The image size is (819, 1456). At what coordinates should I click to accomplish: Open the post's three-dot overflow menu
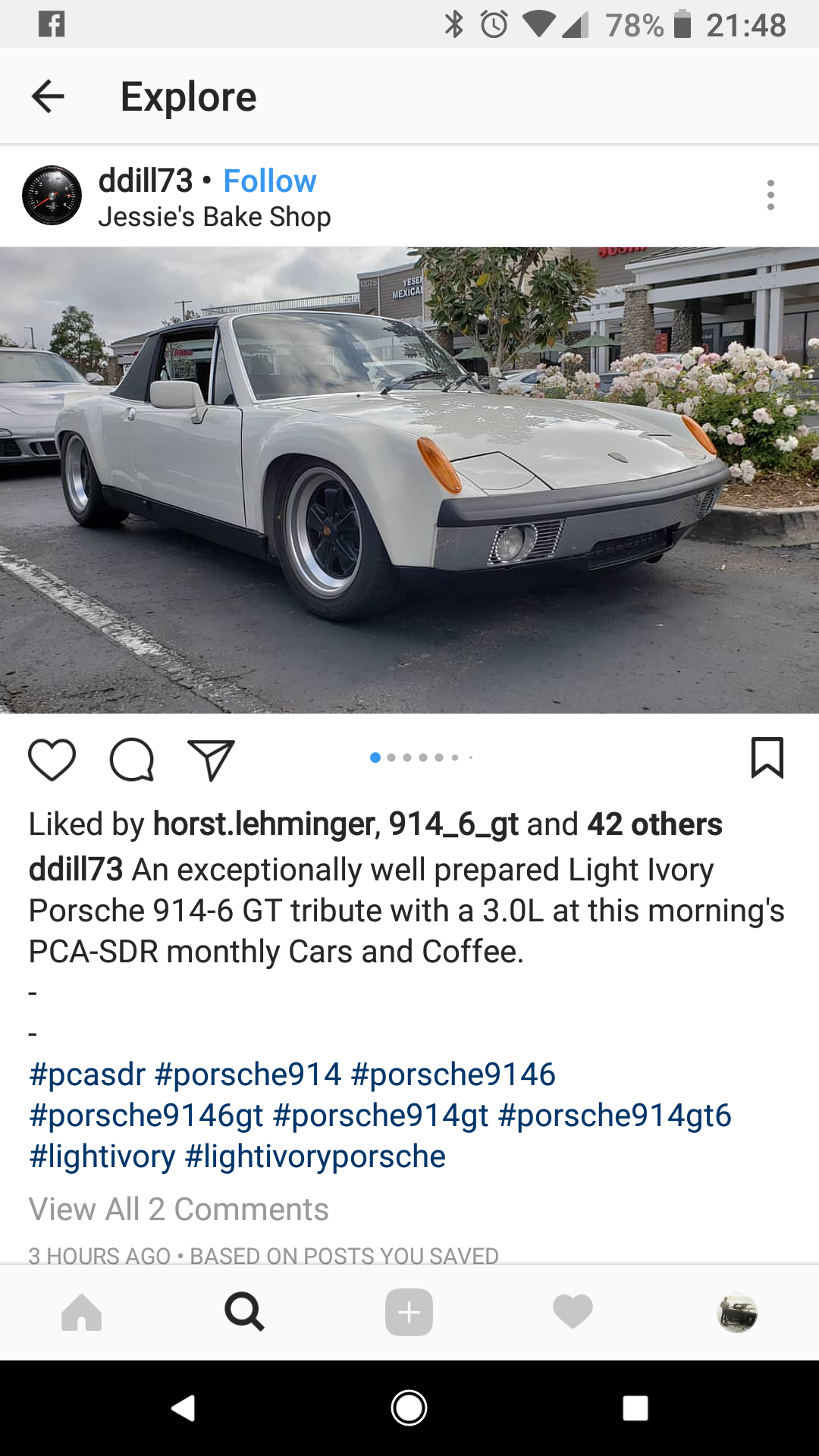[x=770, y=195]
